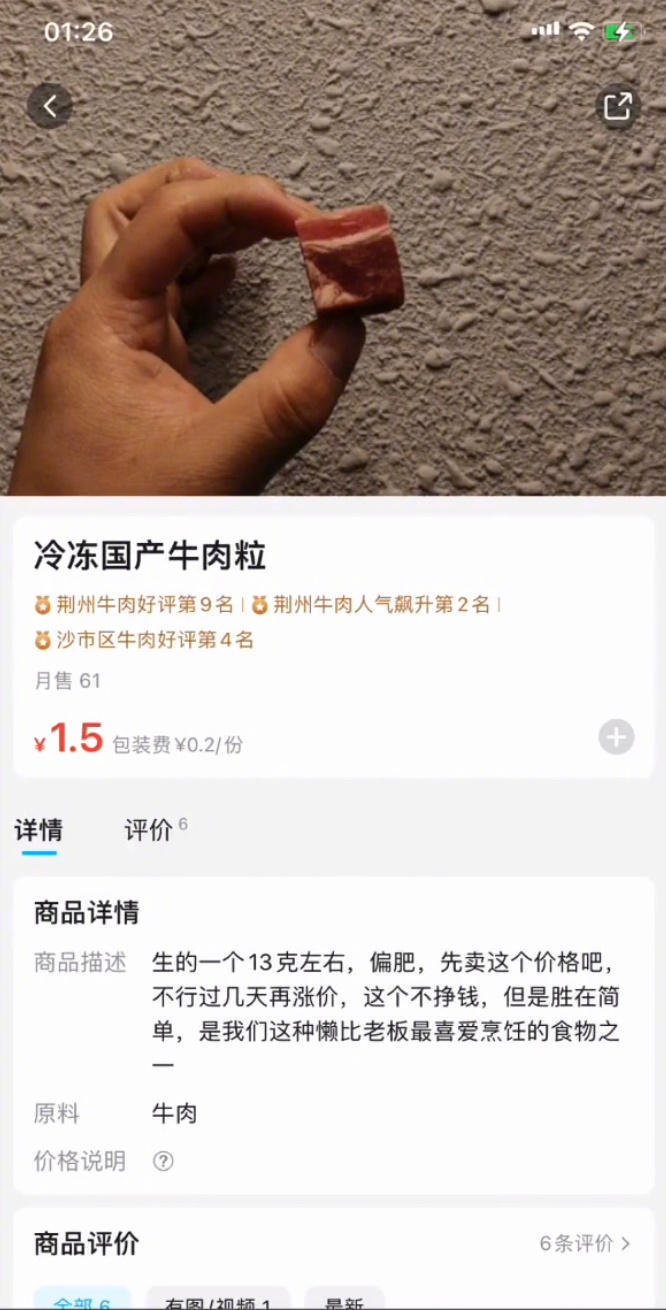Add 冷冻国产牛肉粒 to cart with plus
Image resolution: width=666 pixels, height=1310 pixels.
click(616, 737)
